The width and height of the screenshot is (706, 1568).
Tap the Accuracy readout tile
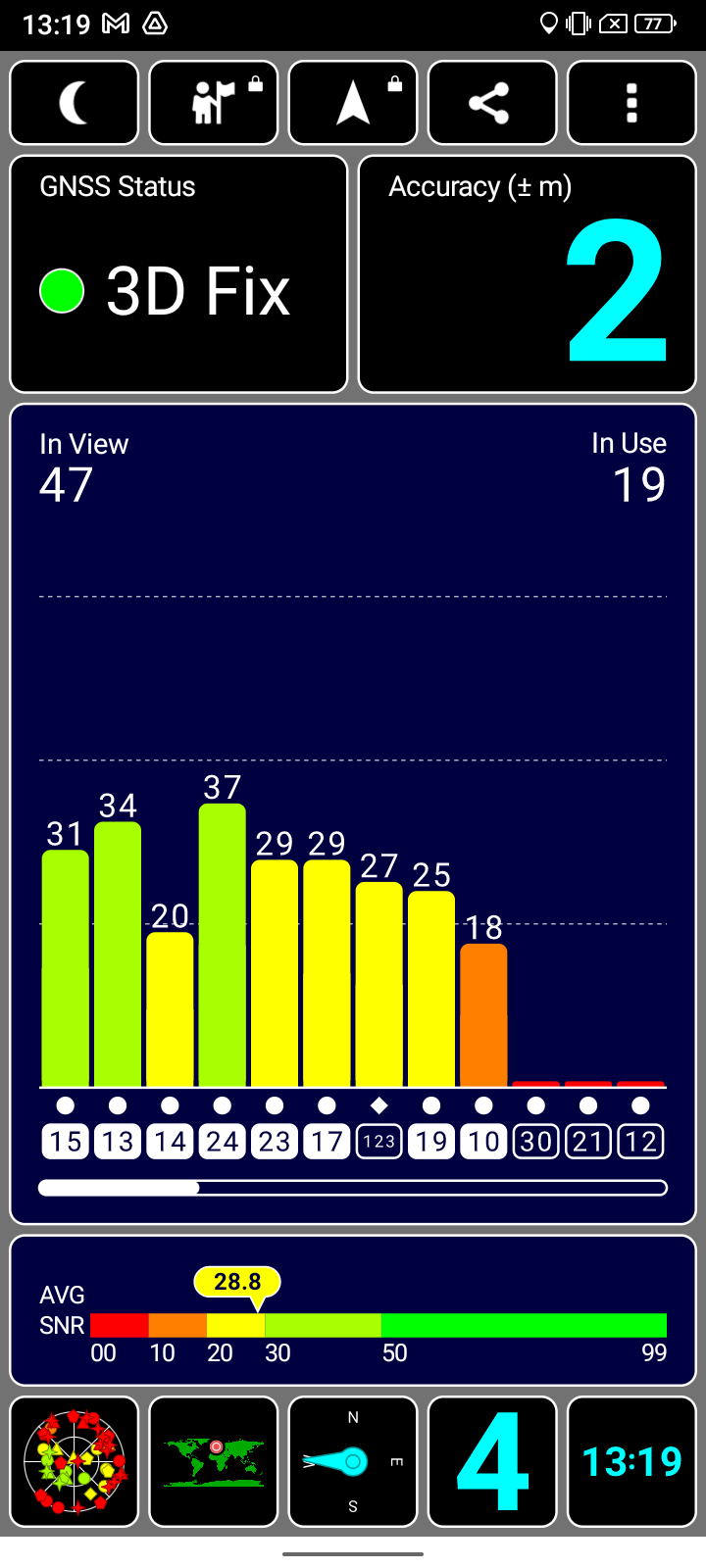coord(528,274)
